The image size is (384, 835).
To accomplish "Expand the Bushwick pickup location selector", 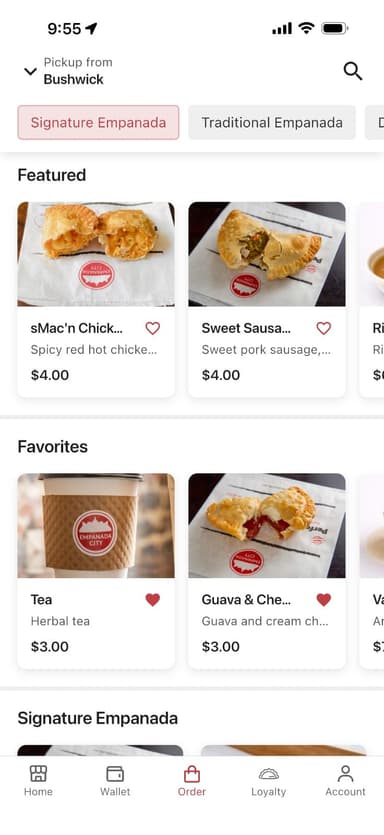I will pyautogui.click(x=68, y=71).
